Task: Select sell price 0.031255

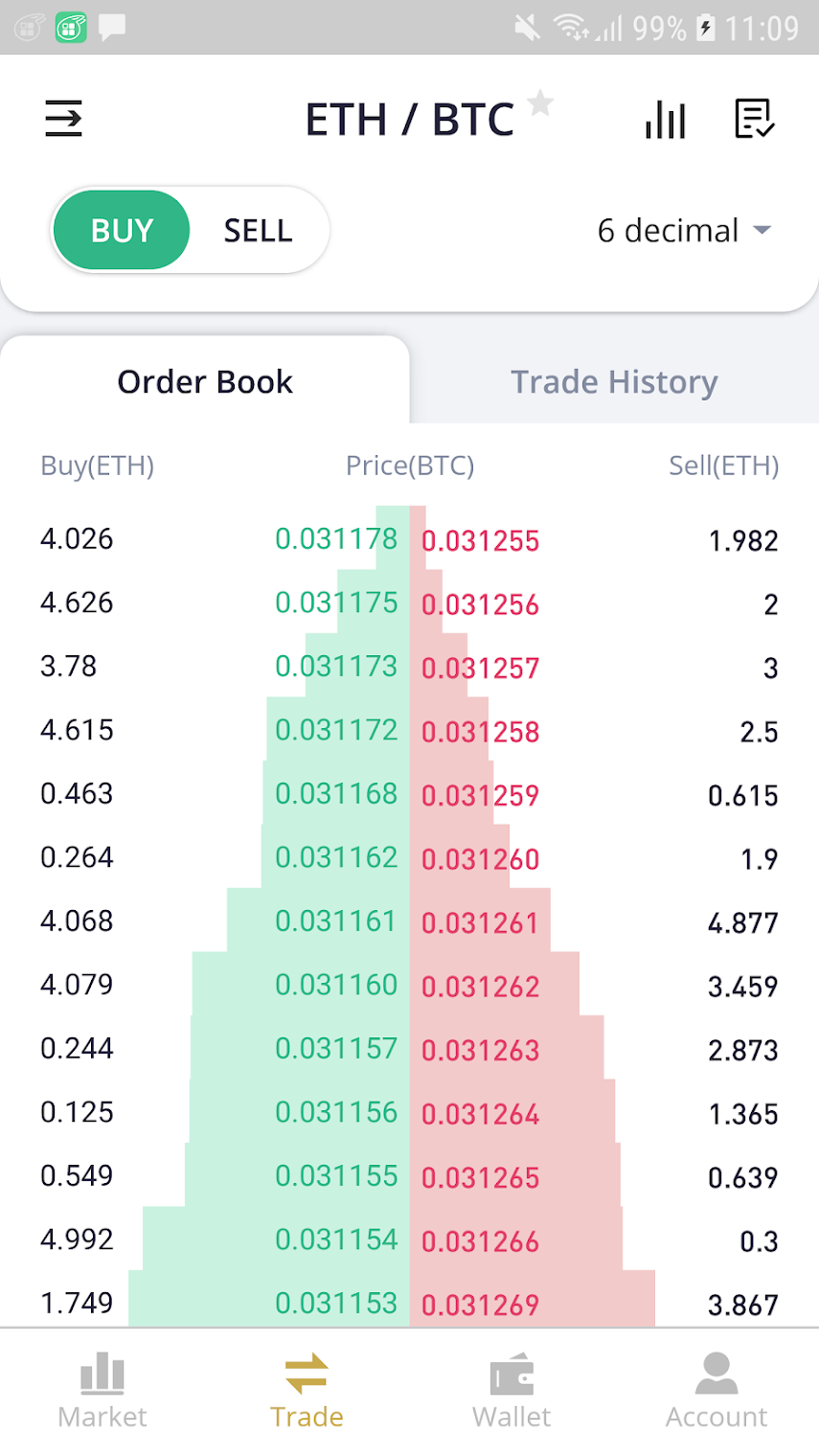Action: (x=480, y=539)
